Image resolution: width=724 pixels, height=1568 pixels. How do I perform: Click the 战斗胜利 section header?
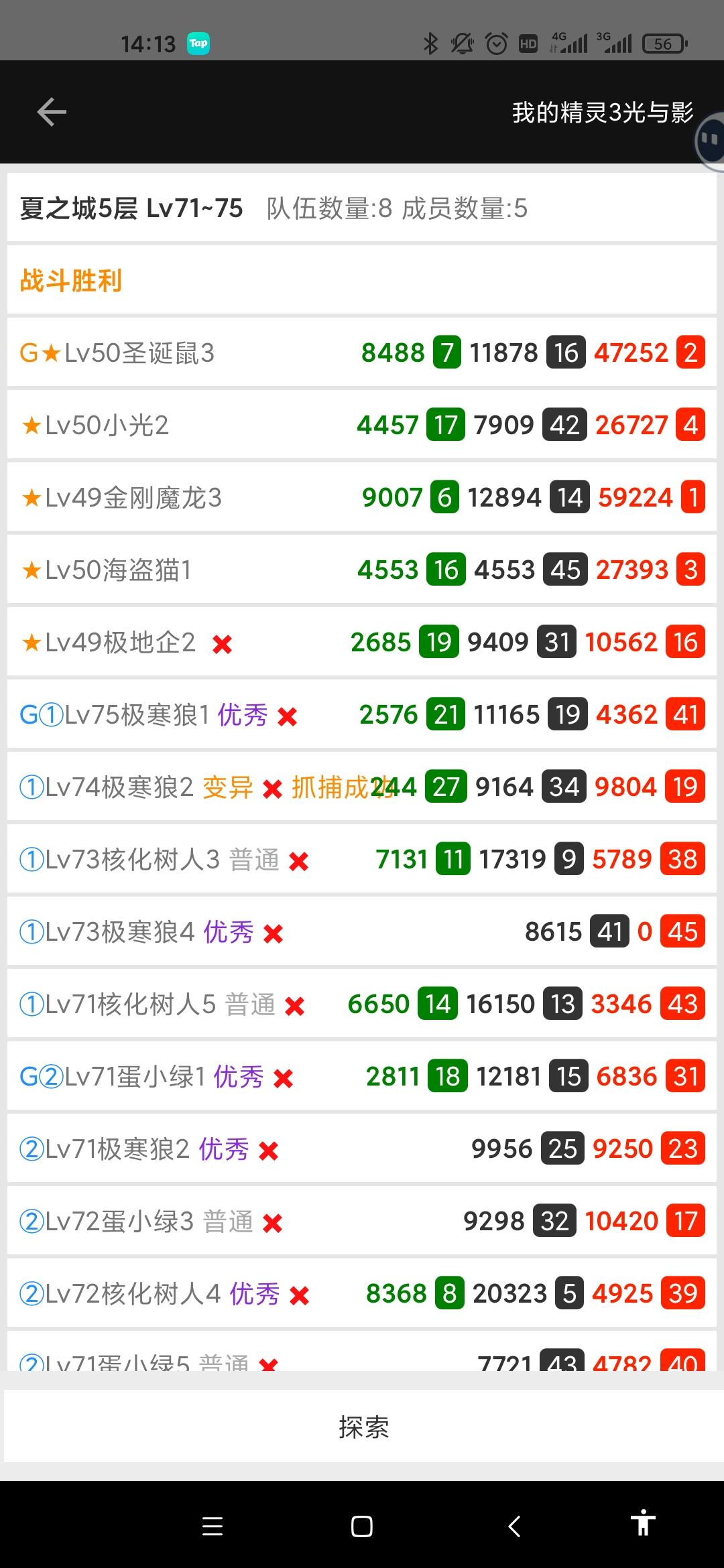coord(71,281)
